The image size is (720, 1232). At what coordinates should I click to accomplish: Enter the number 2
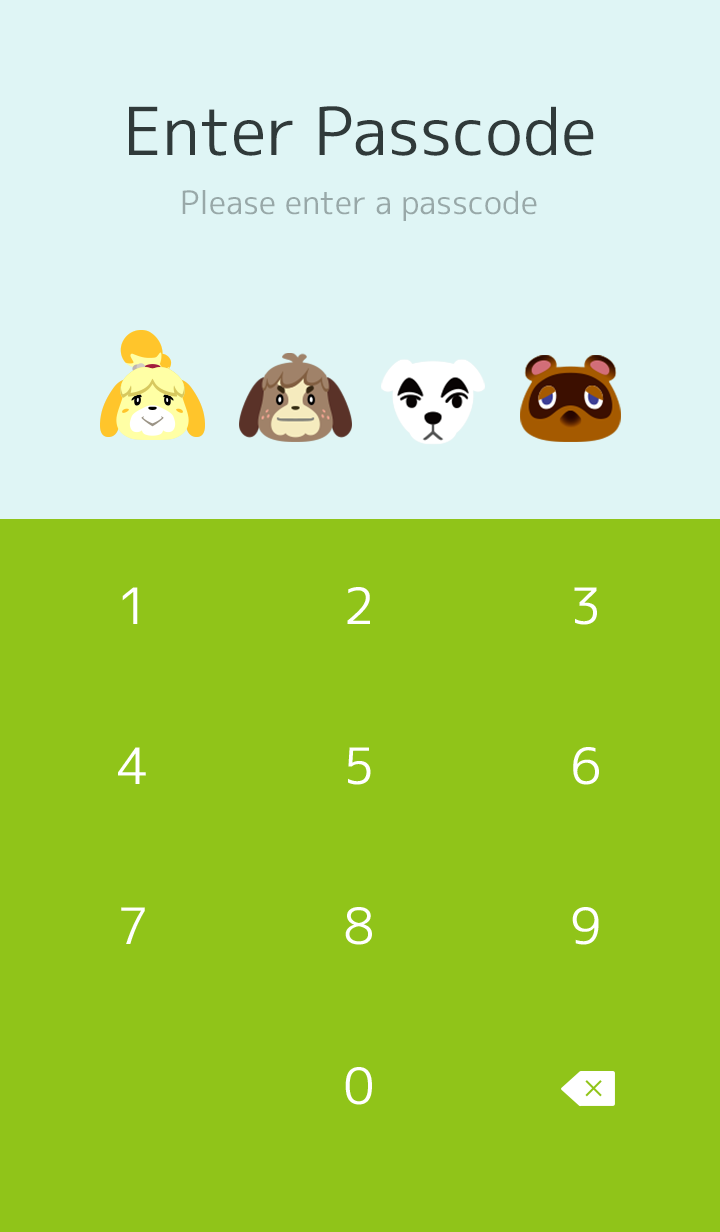coord(359,606)
